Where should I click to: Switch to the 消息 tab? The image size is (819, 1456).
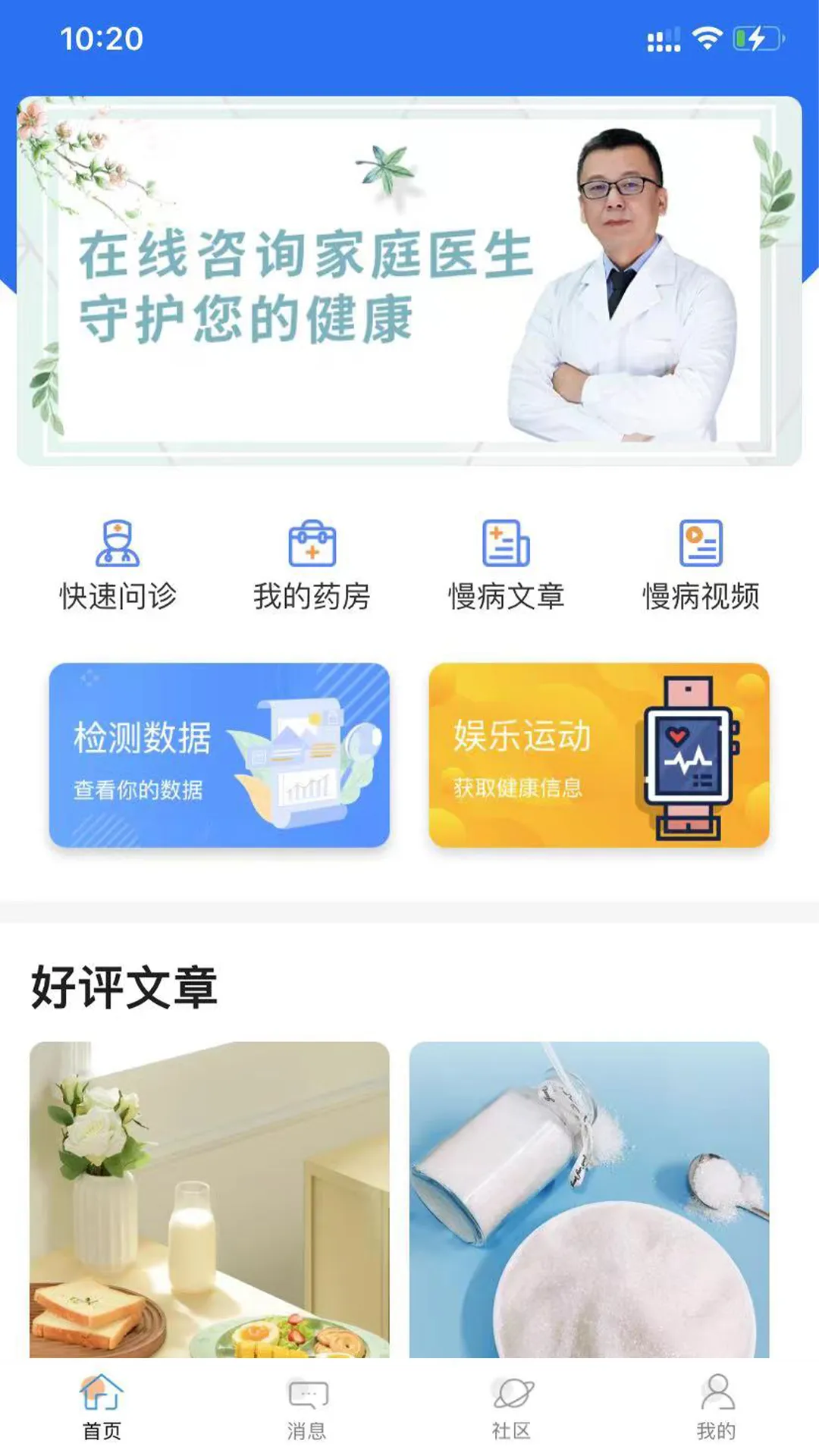pyautogui.click(x=307, y=1407)
